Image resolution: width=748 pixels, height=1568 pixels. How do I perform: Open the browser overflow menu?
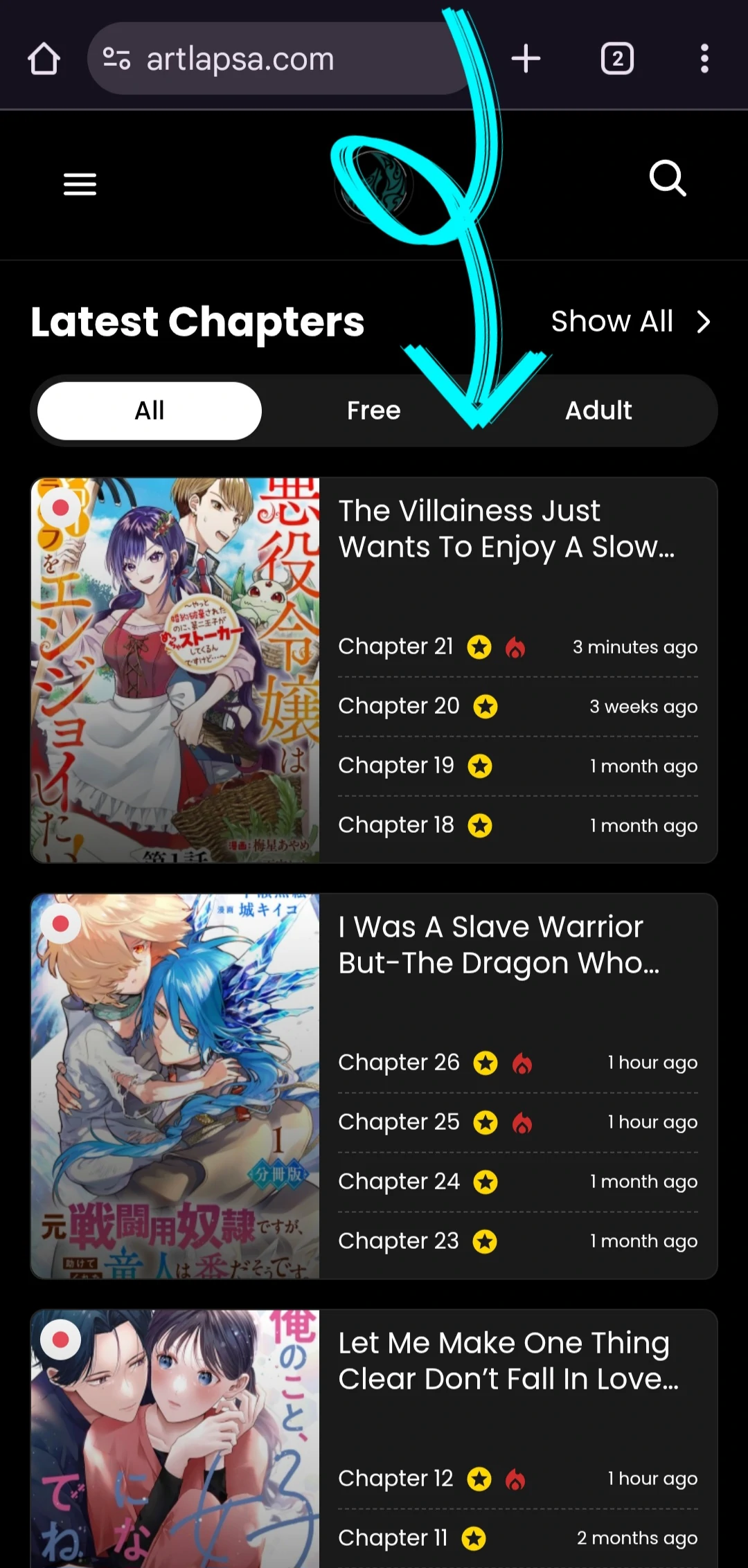coord(704,59)
